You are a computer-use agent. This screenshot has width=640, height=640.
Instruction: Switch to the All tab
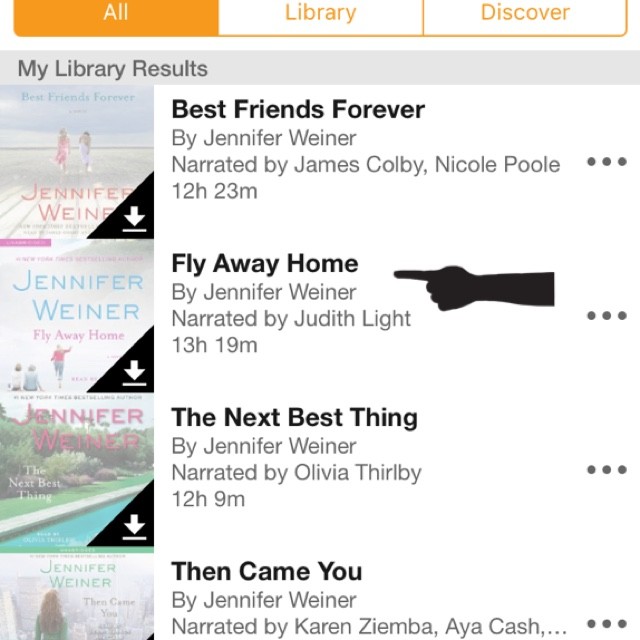[116, 14]
